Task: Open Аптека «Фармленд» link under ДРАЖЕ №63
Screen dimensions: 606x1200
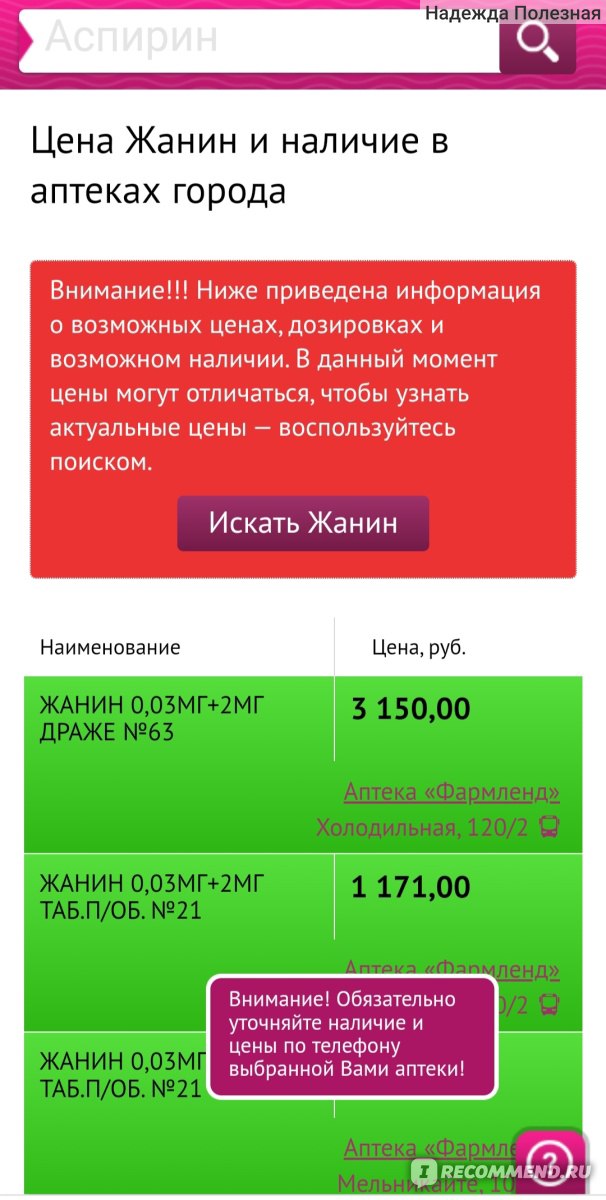Action: [451, 792]
